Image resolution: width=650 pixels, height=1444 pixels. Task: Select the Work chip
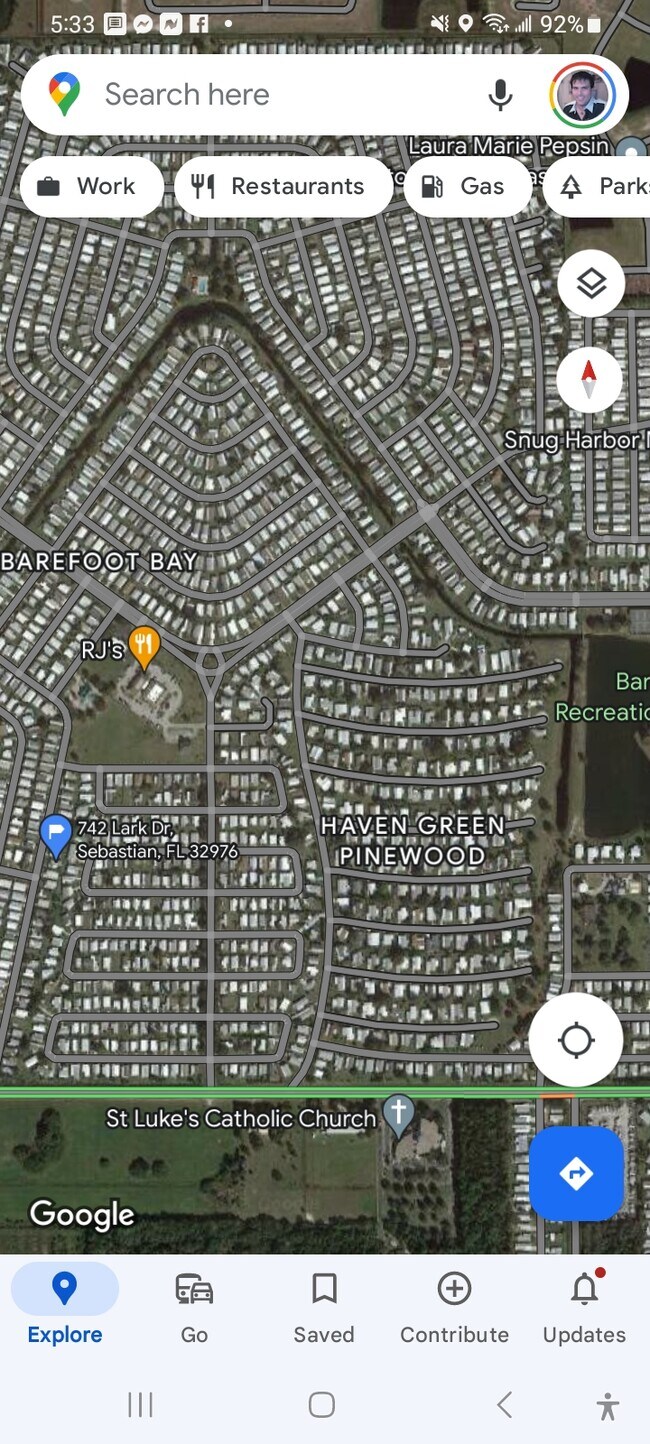pos(90,186)
